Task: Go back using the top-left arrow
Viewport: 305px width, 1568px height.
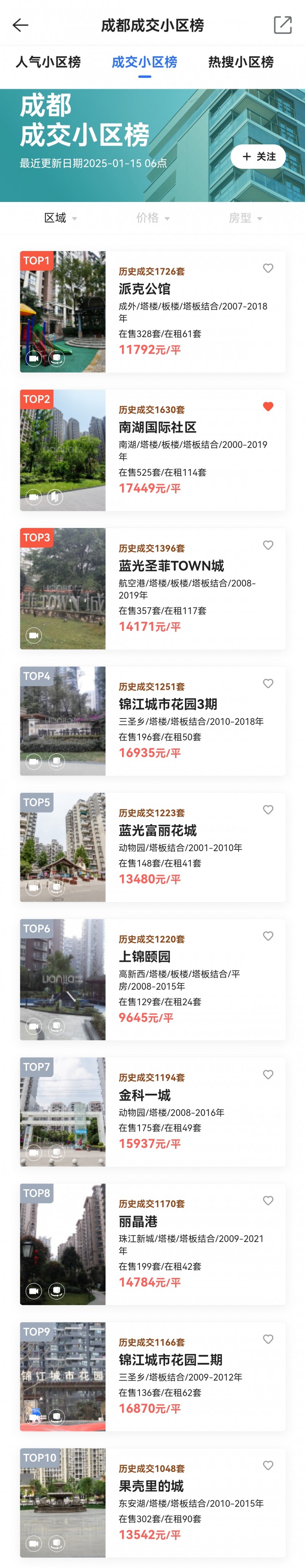Action: 21,25
